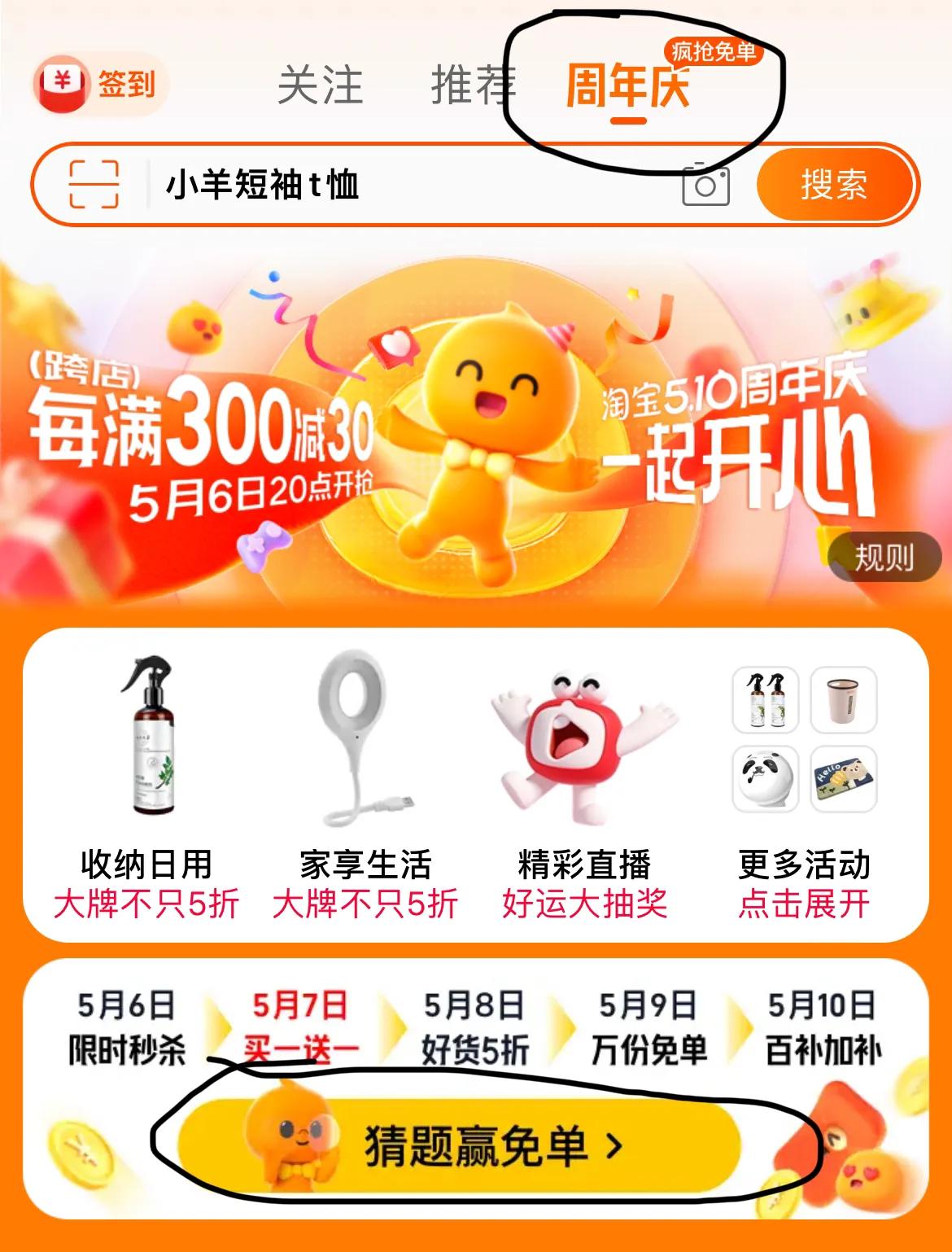Open the 规则 rules button

tap(884, 558)
